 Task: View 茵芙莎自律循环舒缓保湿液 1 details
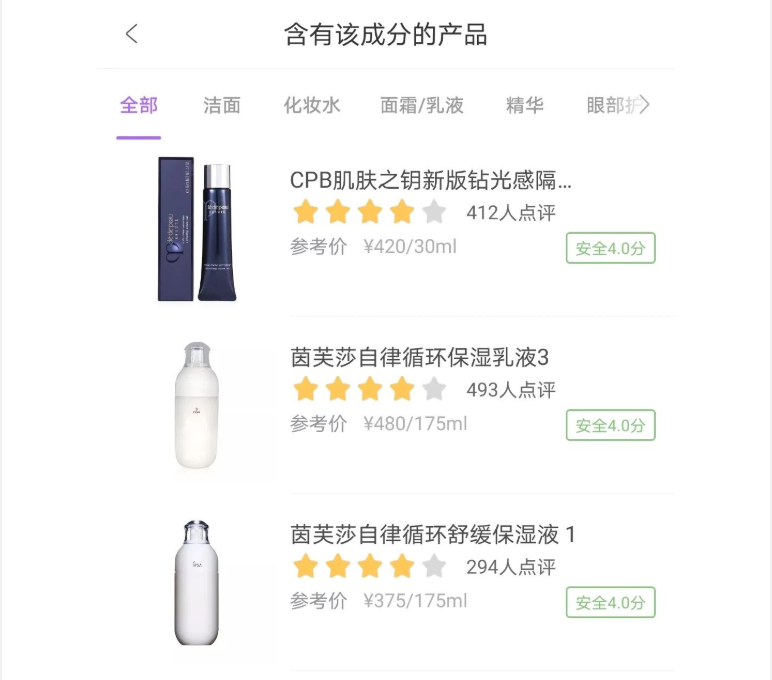[x=432, y=535]
